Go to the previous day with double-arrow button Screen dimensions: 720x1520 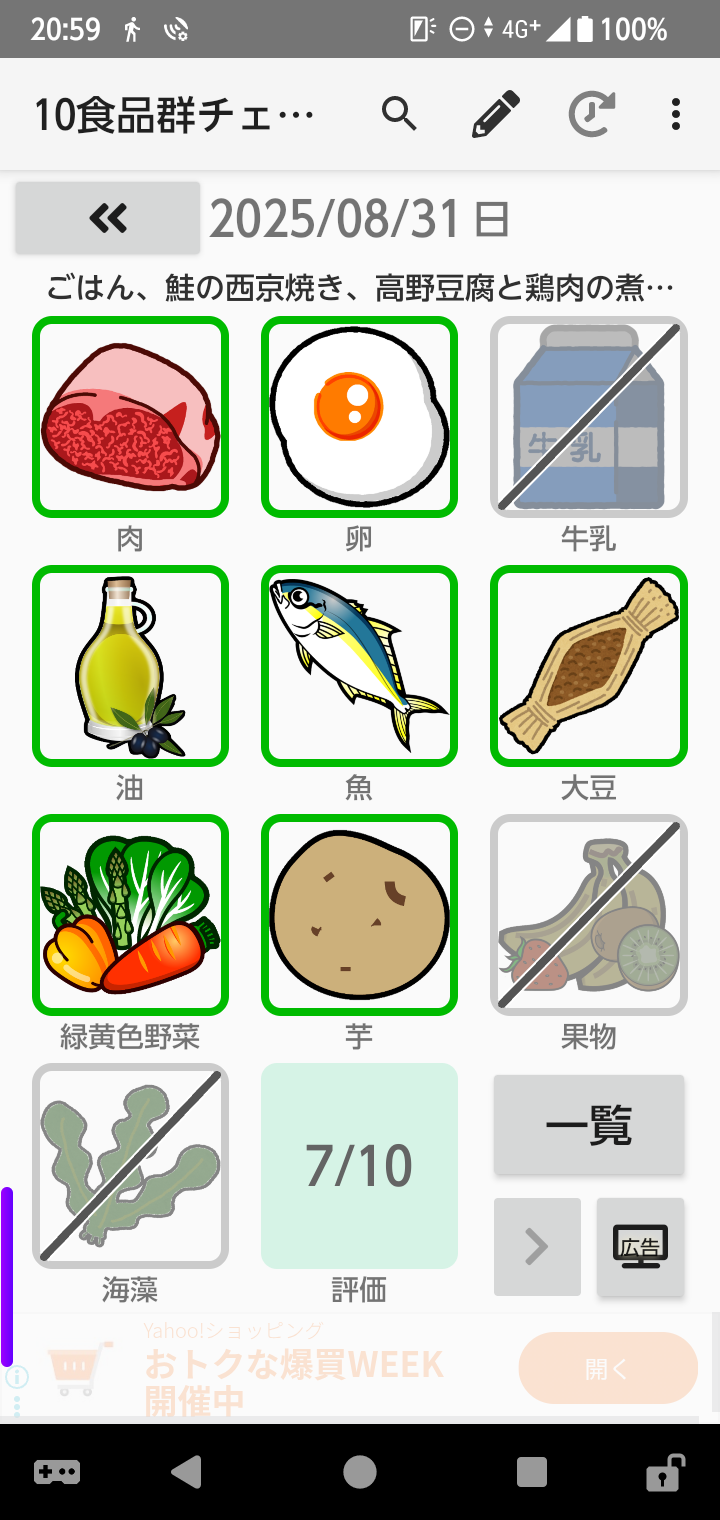tap(108, 218)
